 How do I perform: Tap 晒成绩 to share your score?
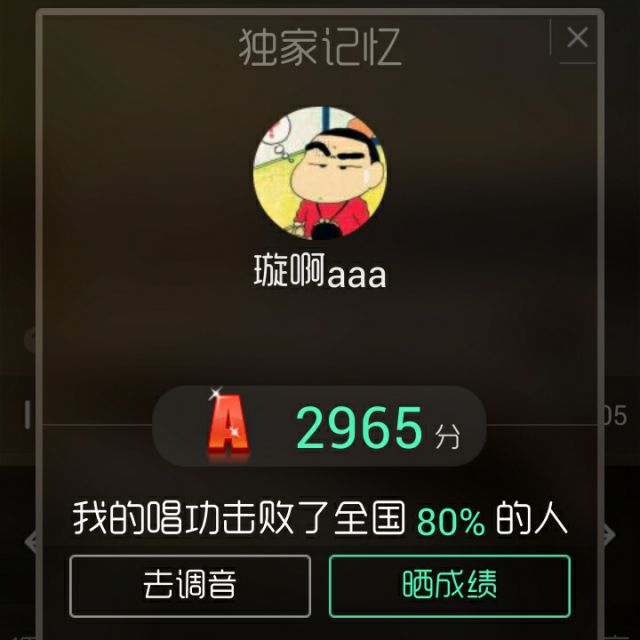click(x=450, y=585)
